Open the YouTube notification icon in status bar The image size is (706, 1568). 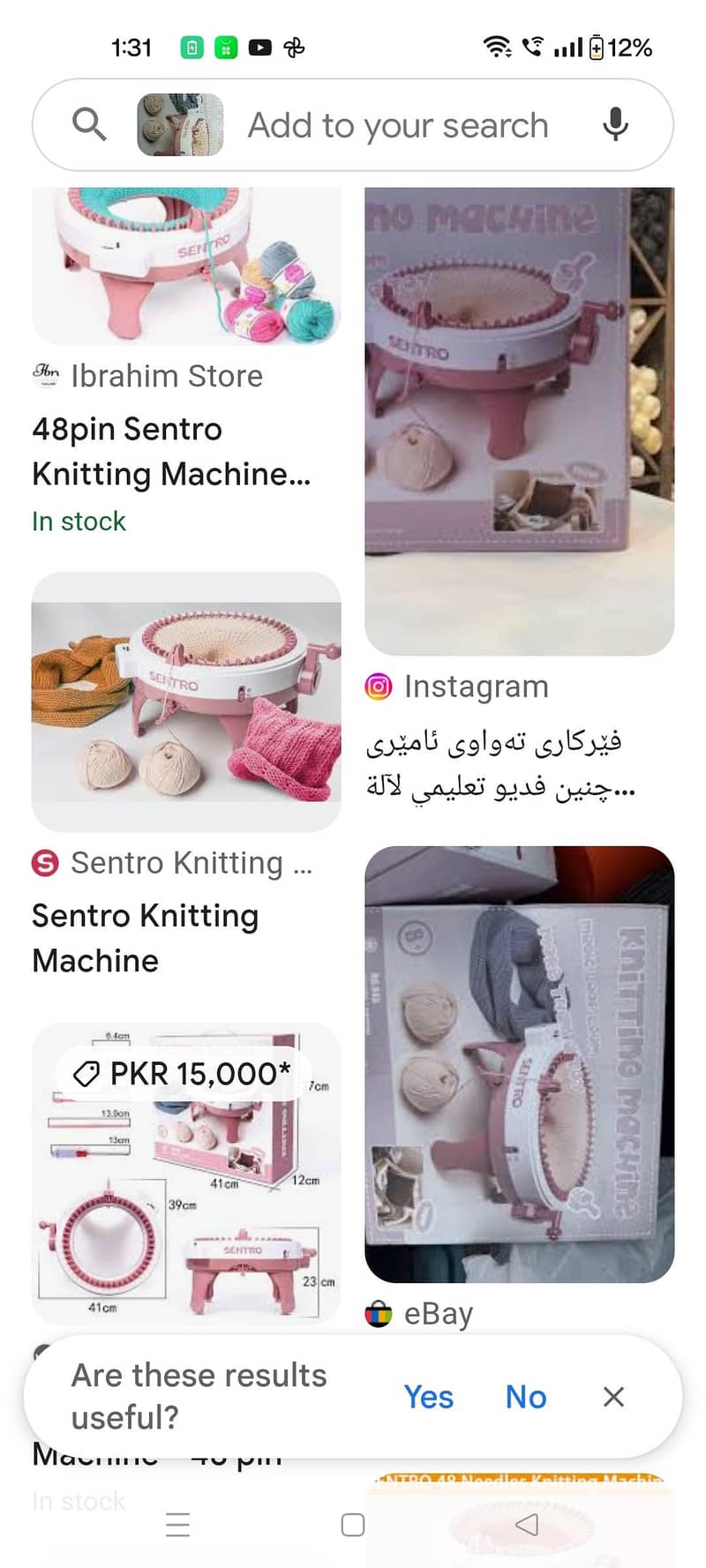pos(259,48)
